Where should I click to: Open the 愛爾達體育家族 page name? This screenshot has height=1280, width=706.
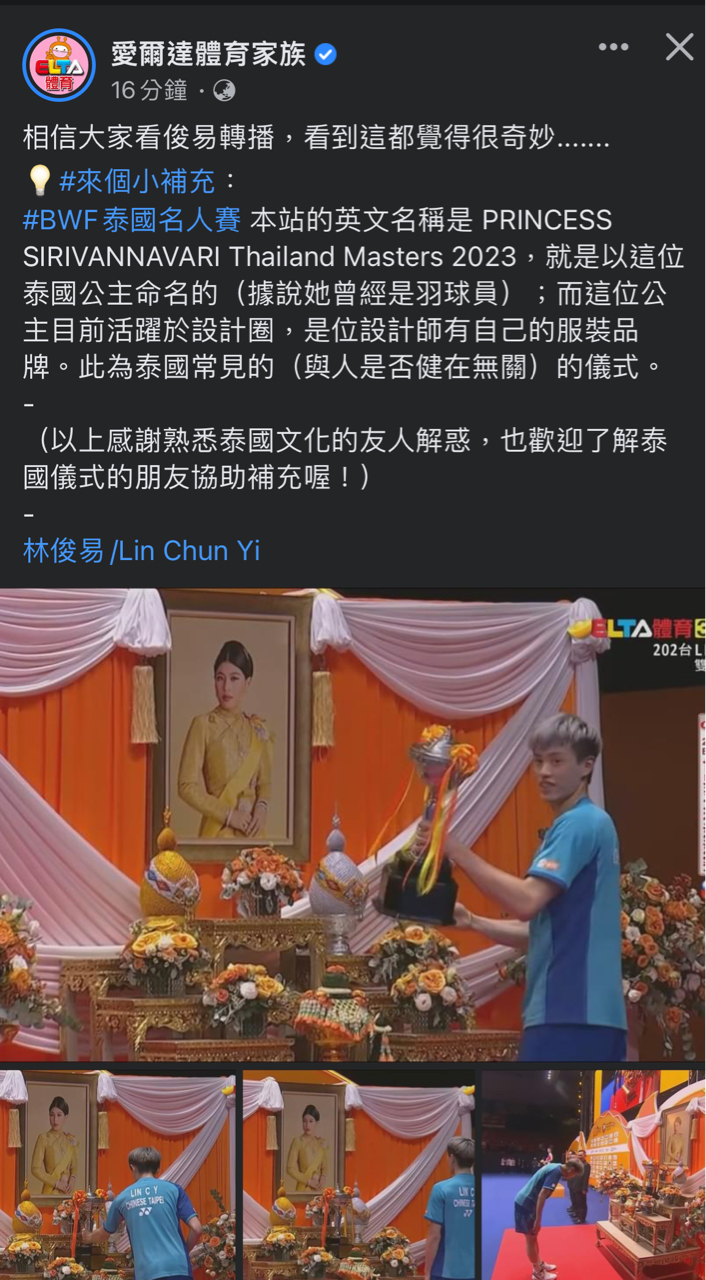point(208,54)
